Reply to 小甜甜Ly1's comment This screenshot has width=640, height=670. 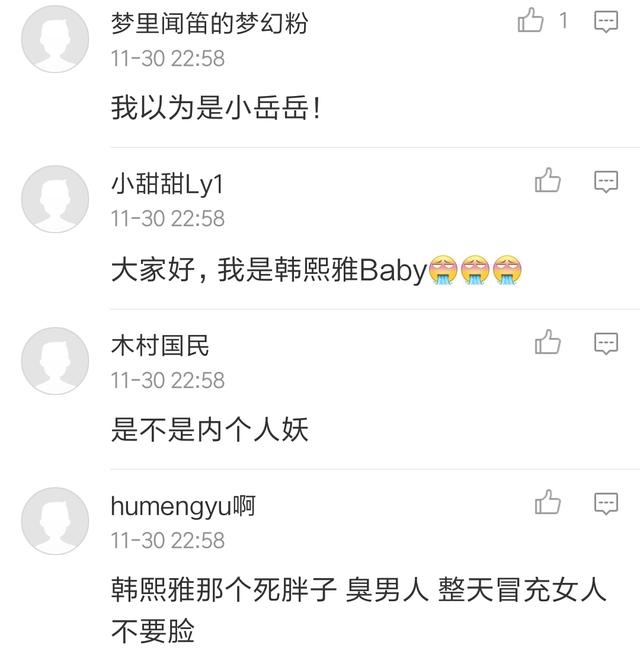pos(606,182)
